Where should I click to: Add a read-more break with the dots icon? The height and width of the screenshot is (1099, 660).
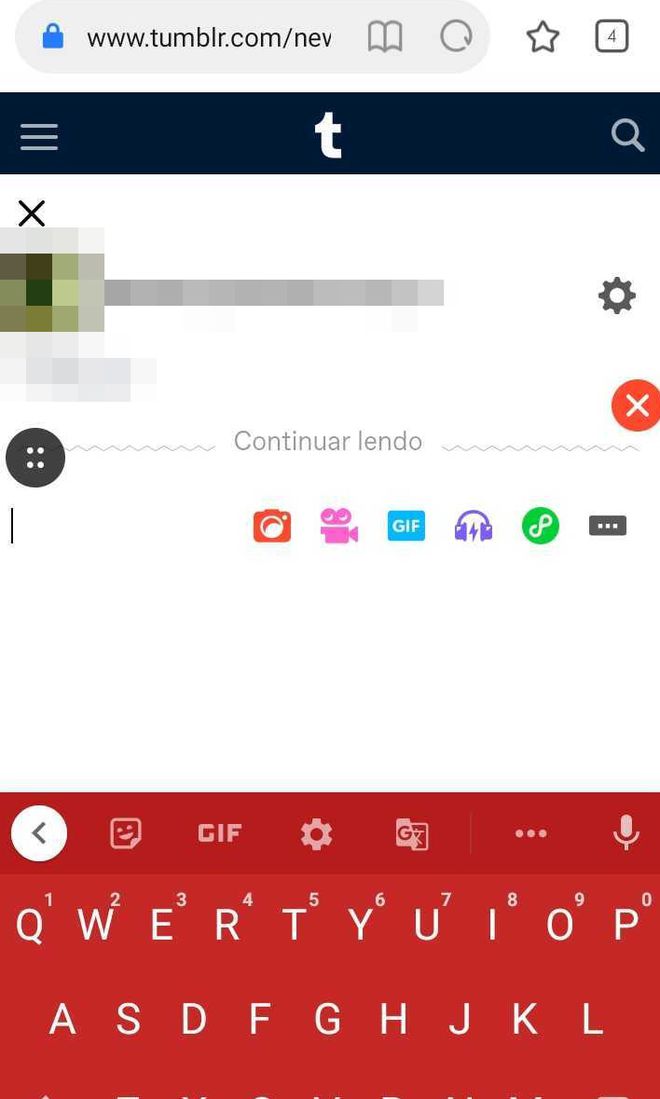tap(607, 526)
